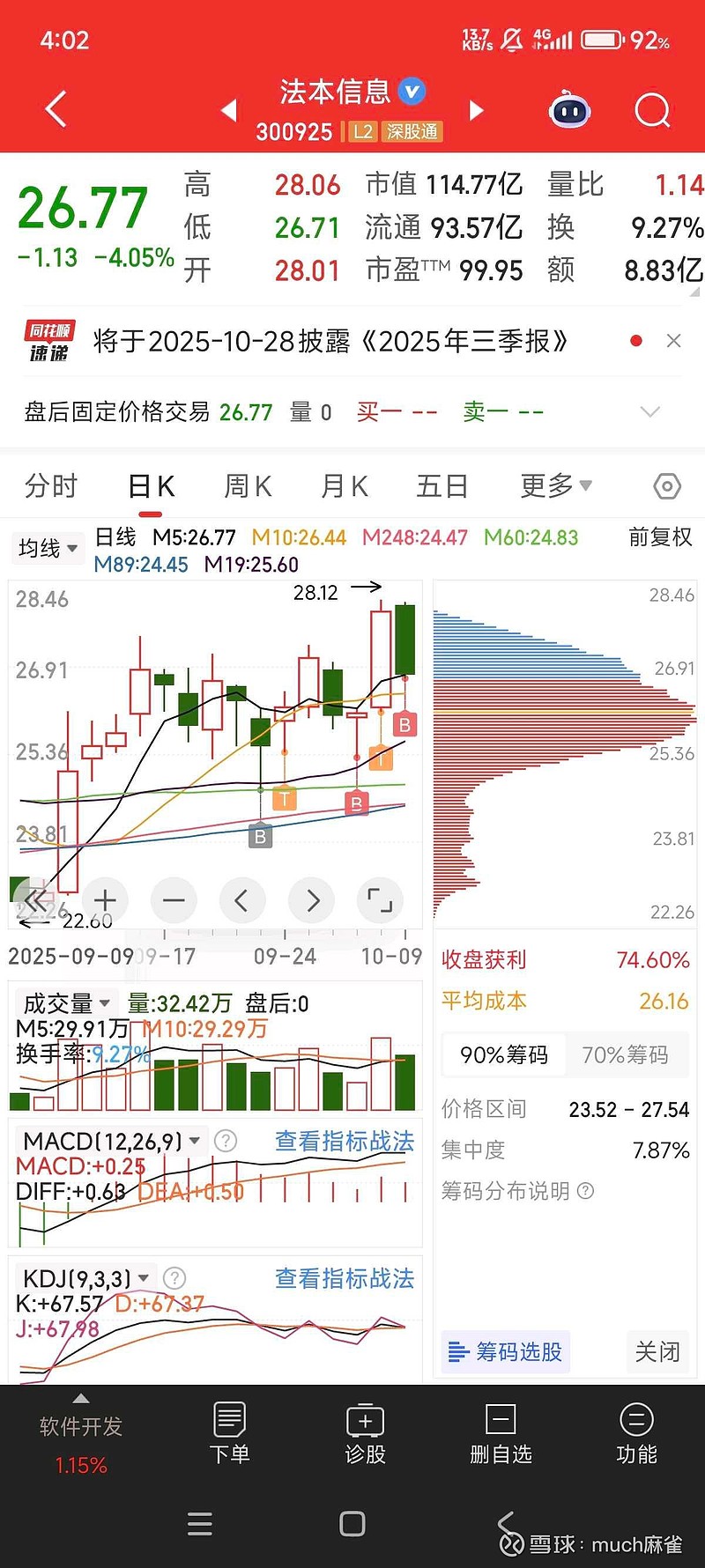Expand the 盘后固定价格交易 row
The height and width of the screenshot is (1568, 705).
tap(649, 411)
